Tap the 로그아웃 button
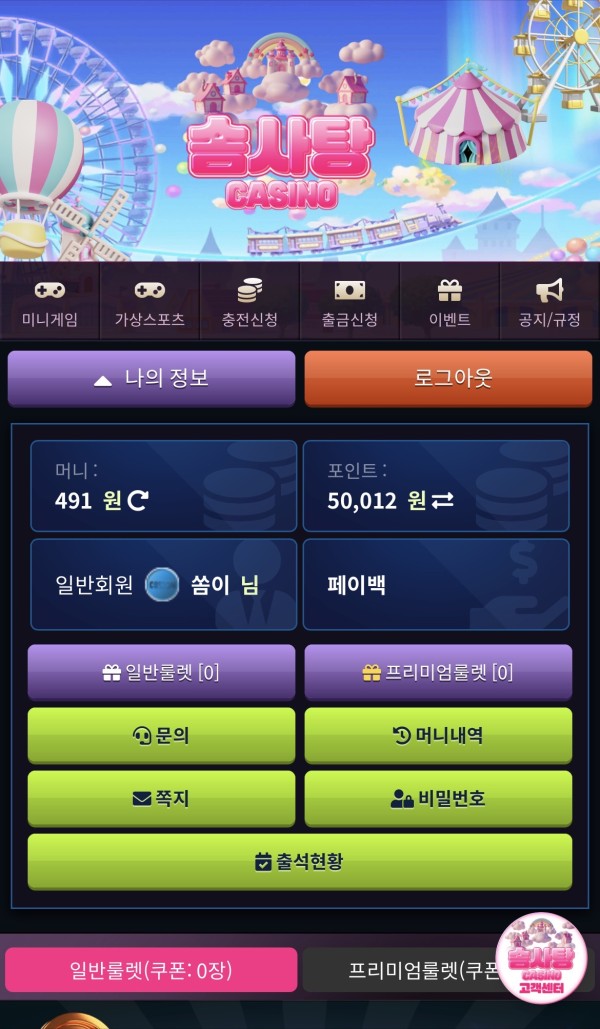 pos(448,379)
